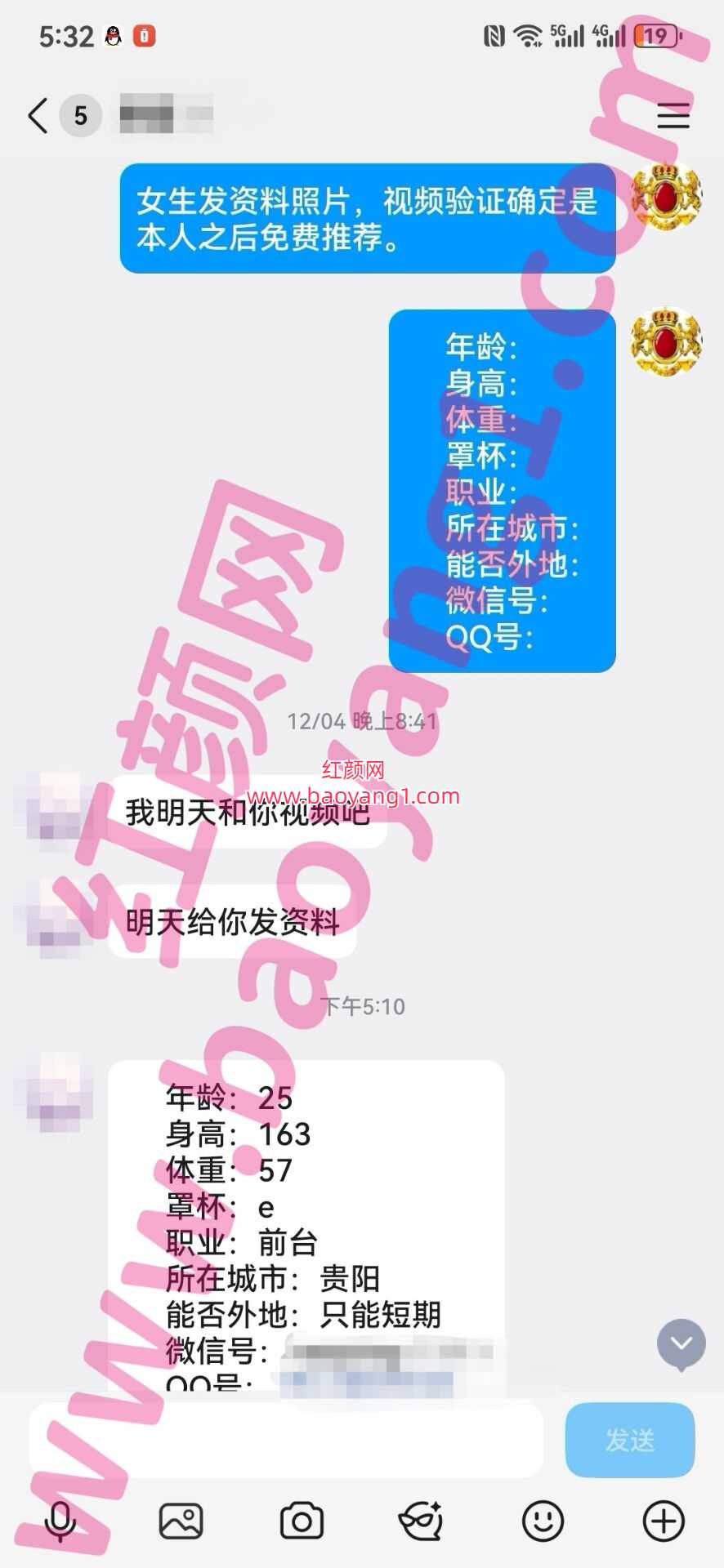This screenshot has height=1568, width=724.
Task: Tap the message input field
Action: 286,1440
